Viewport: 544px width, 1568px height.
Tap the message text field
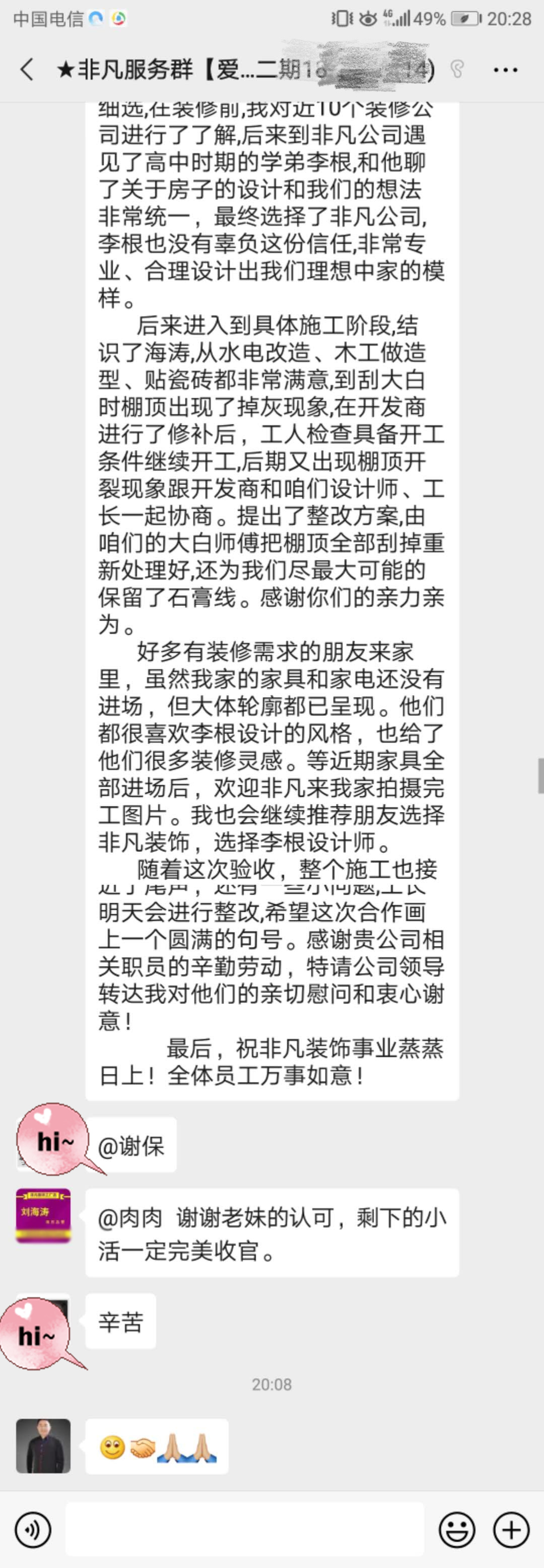(245, 1529)
